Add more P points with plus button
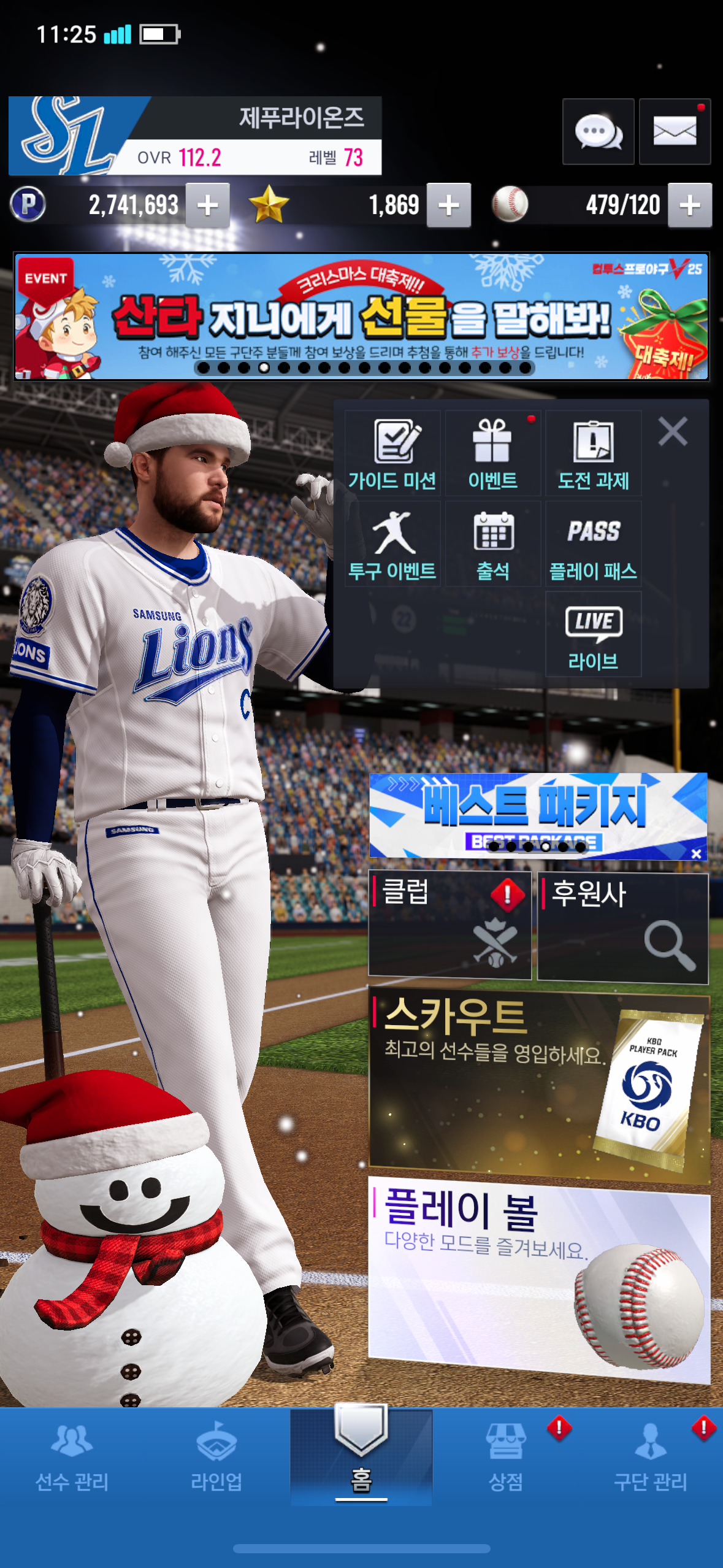 [208, 206]
